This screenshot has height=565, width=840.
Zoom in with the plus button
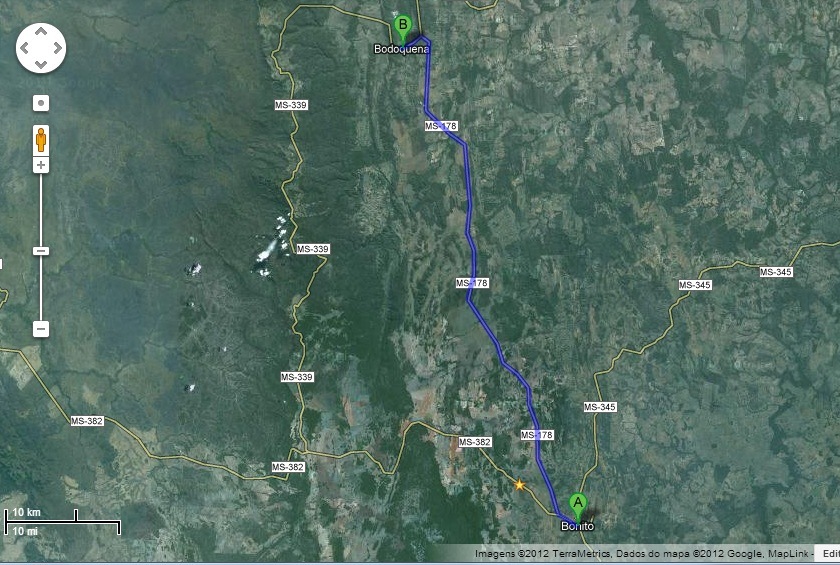click(x=41, y=165)
